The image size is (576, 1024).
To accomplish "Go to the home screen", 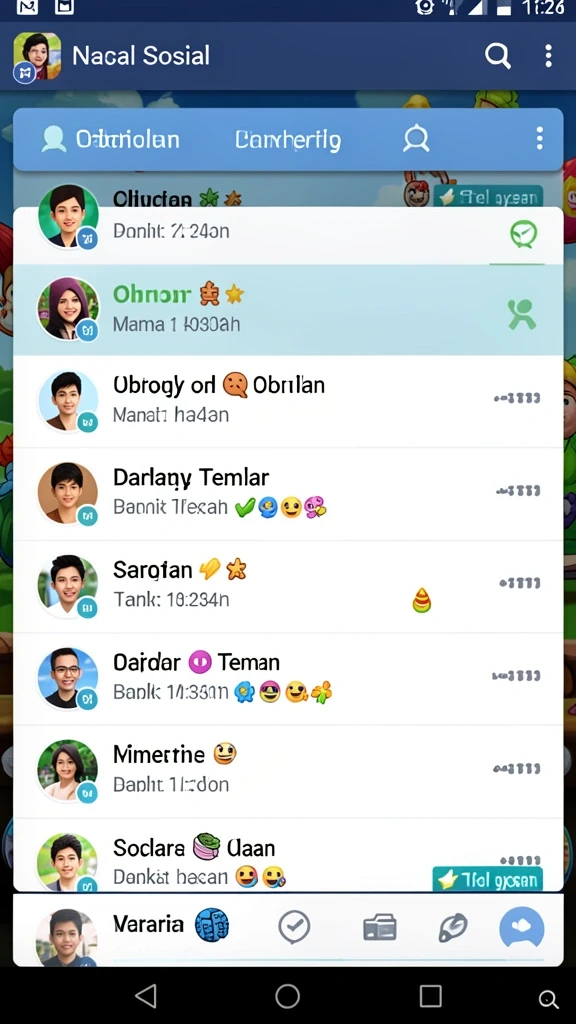I will [287, 996].
